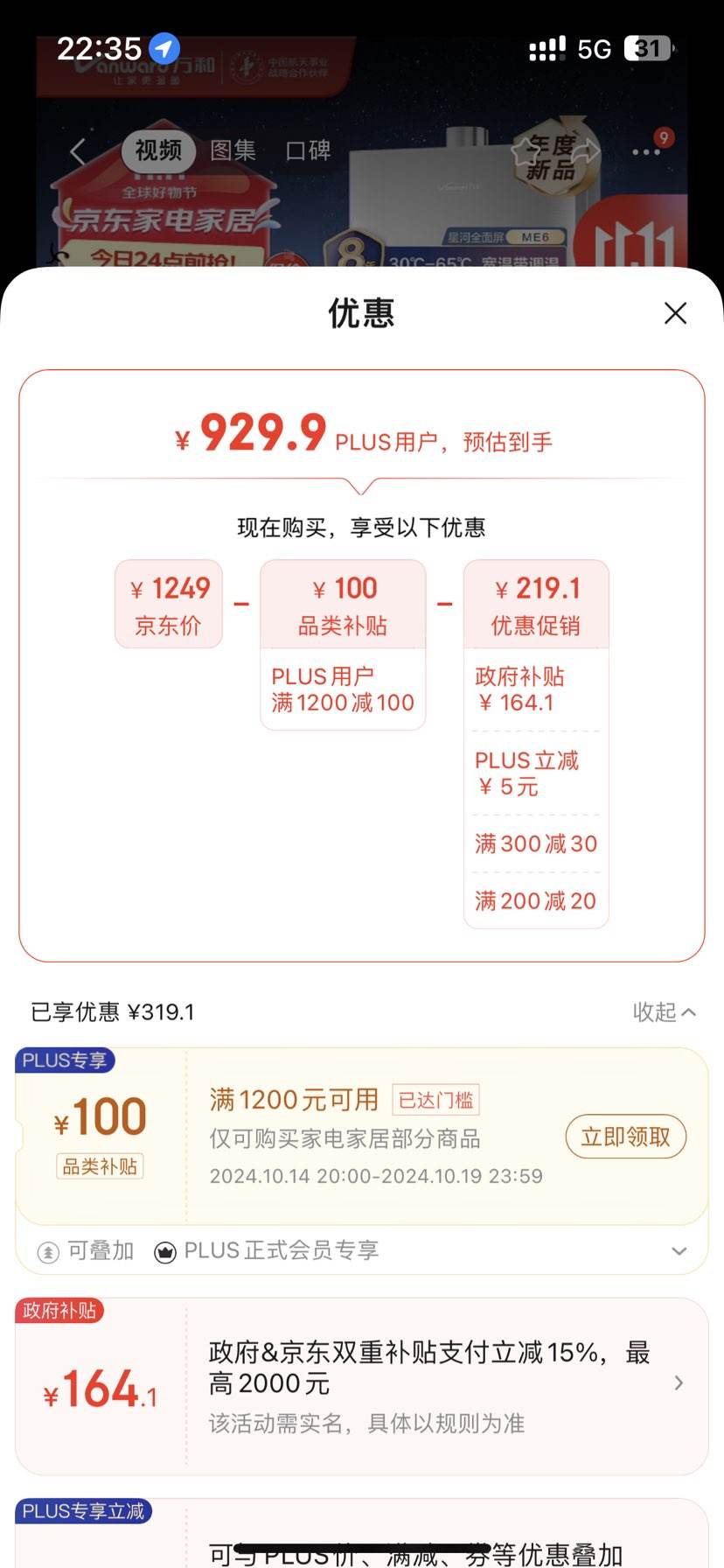
Task: Open the more options ellipsis with badge 9
Action: (645, 150)
